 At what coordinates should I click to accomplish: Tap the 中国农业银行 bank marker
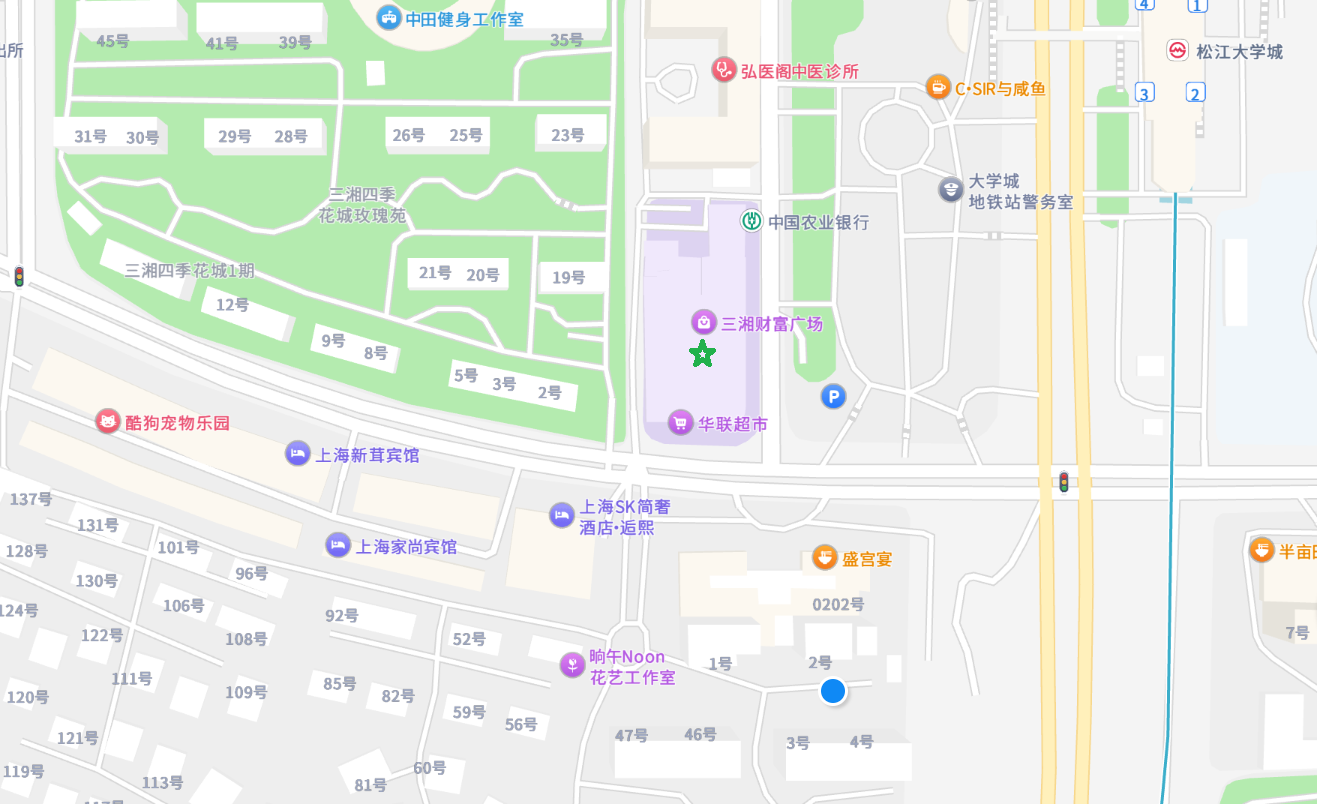point(751,221)
